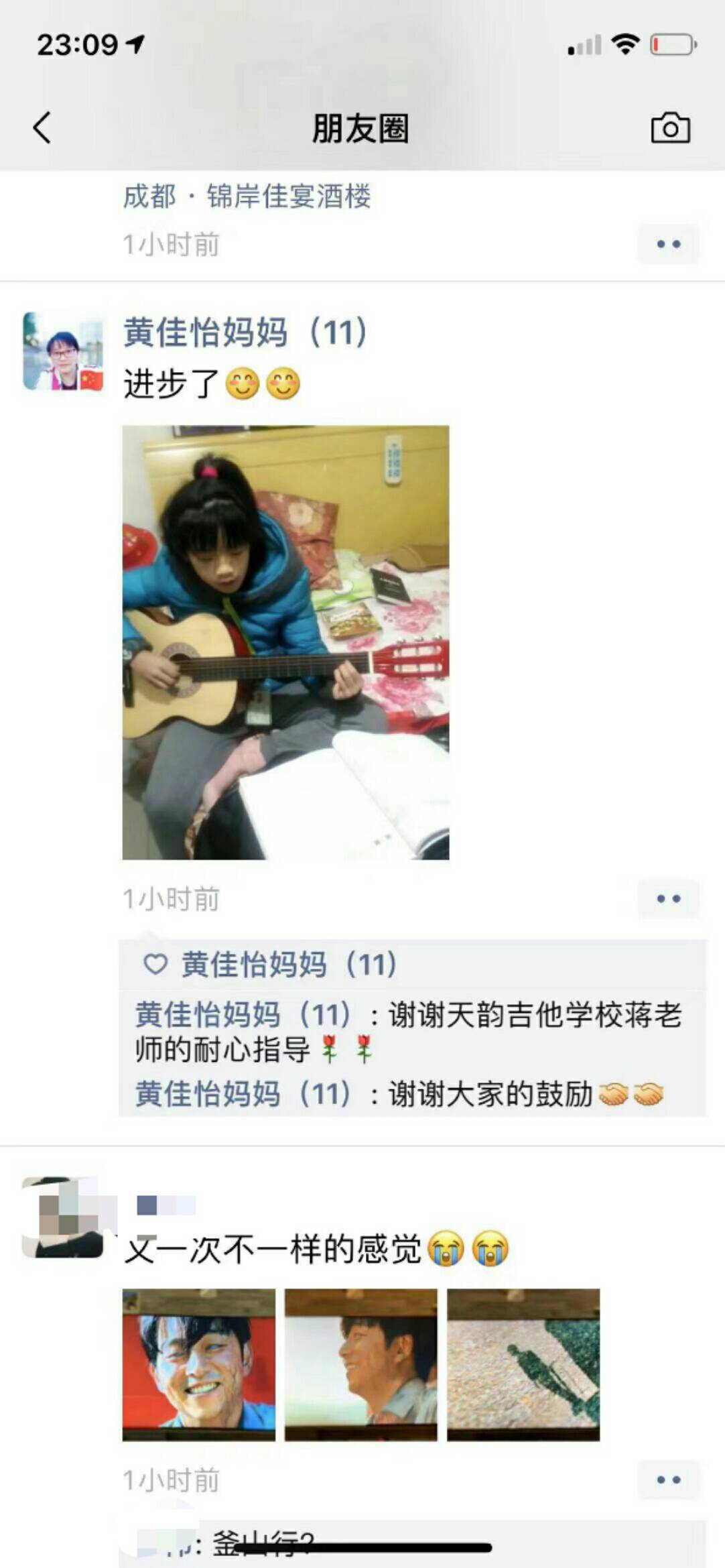This screenshot has height=1568, width=725.
Task: Open the camera to post a moment
Action: 670,127
